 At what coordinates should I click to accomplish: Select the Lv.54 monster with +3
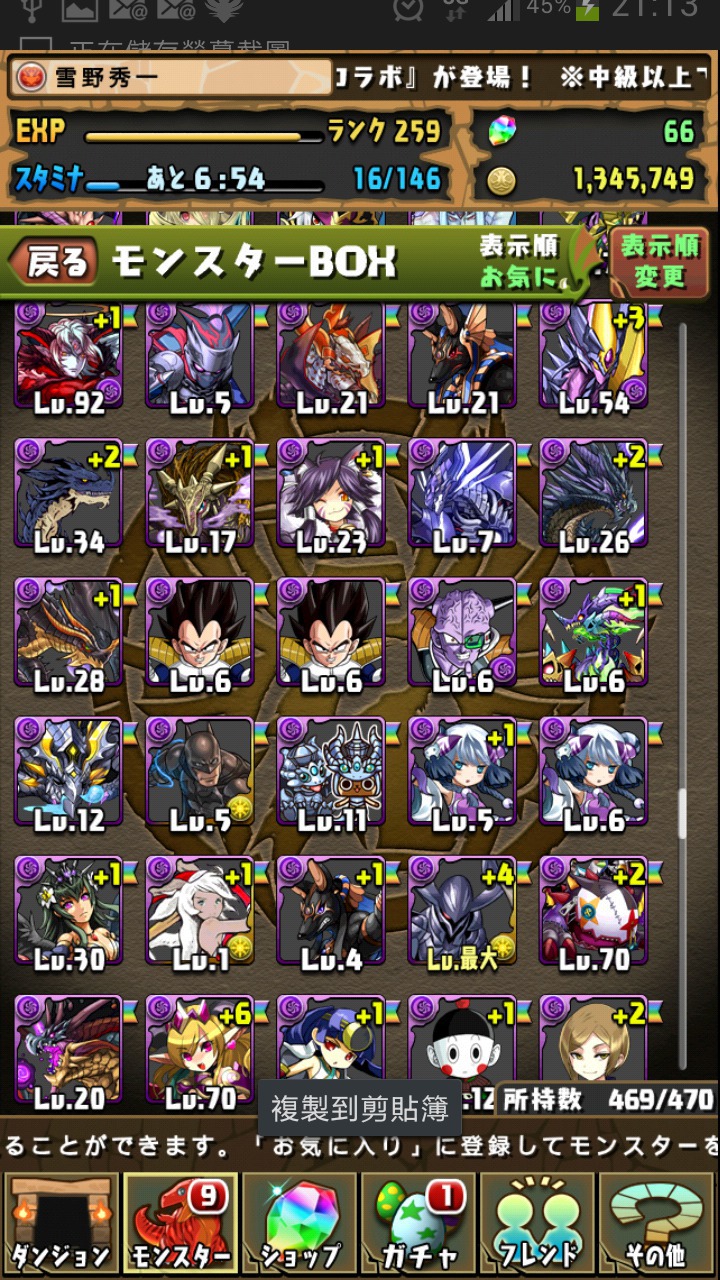[x=595, y=356]
